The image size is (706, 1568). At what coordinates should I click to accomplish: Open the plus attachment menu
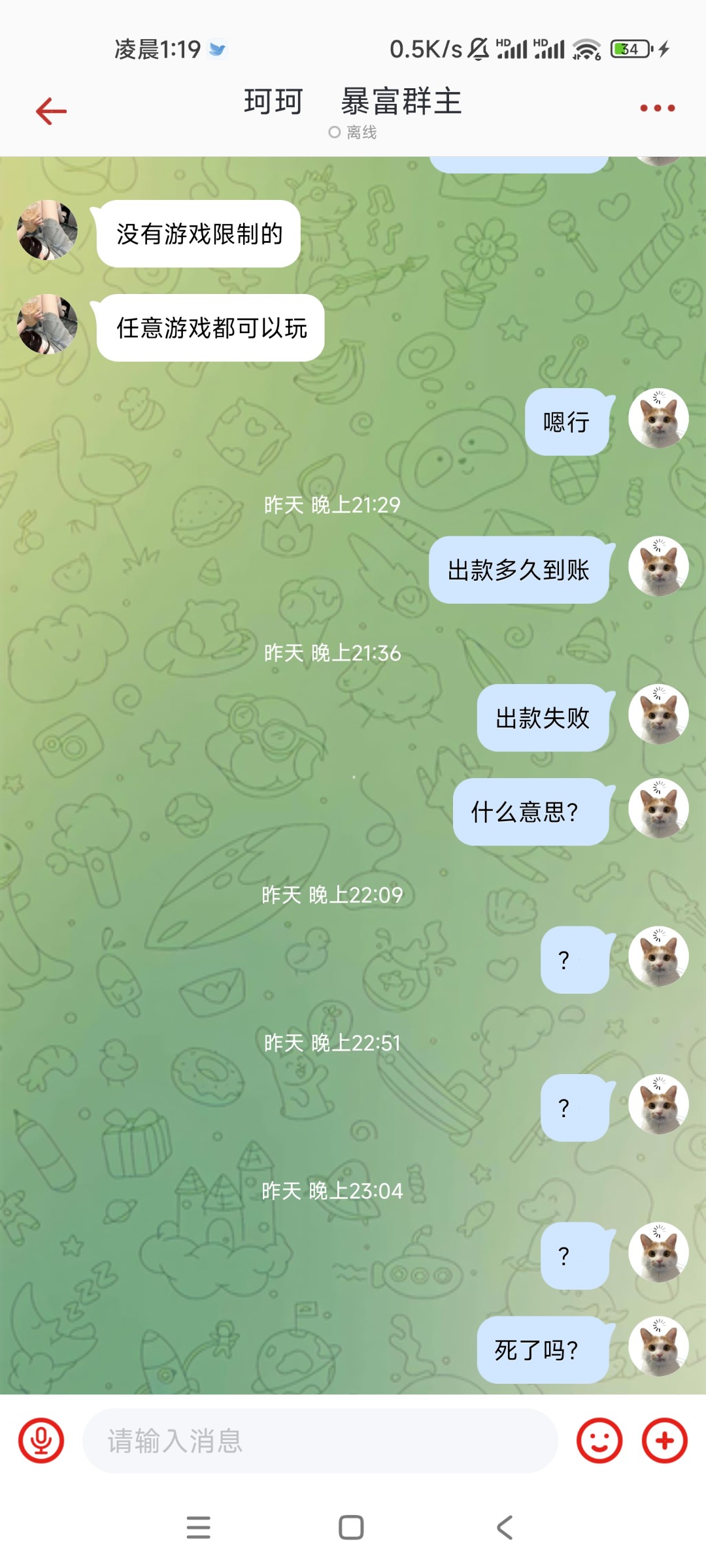click(x=664, y=1441)
